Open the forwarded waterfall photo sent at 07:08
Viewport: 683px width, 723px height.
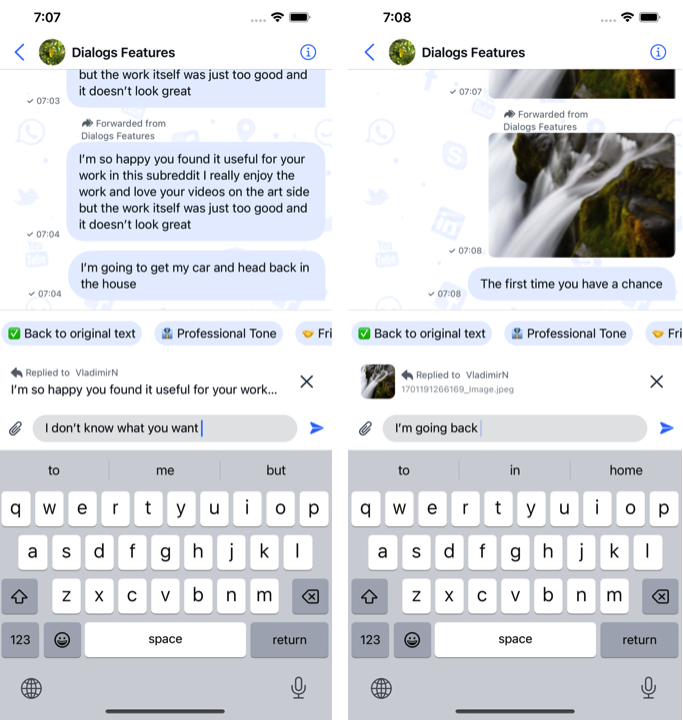581,195
